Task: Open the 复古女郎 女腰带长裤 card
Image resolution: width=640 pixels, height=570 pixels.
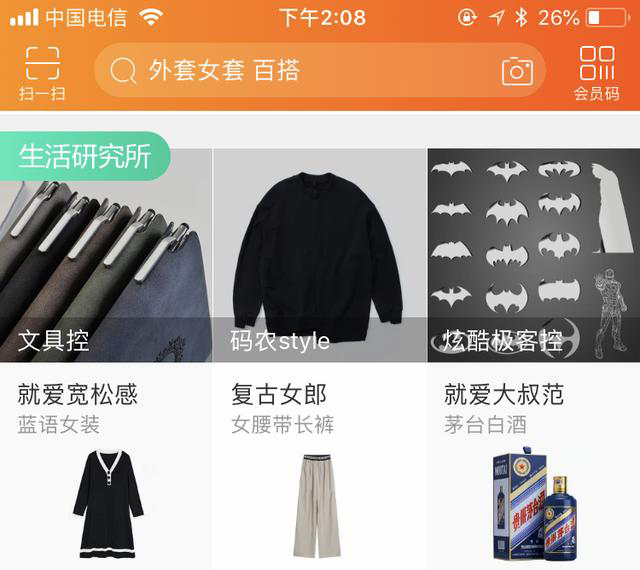Action: (x=319, y=470)
